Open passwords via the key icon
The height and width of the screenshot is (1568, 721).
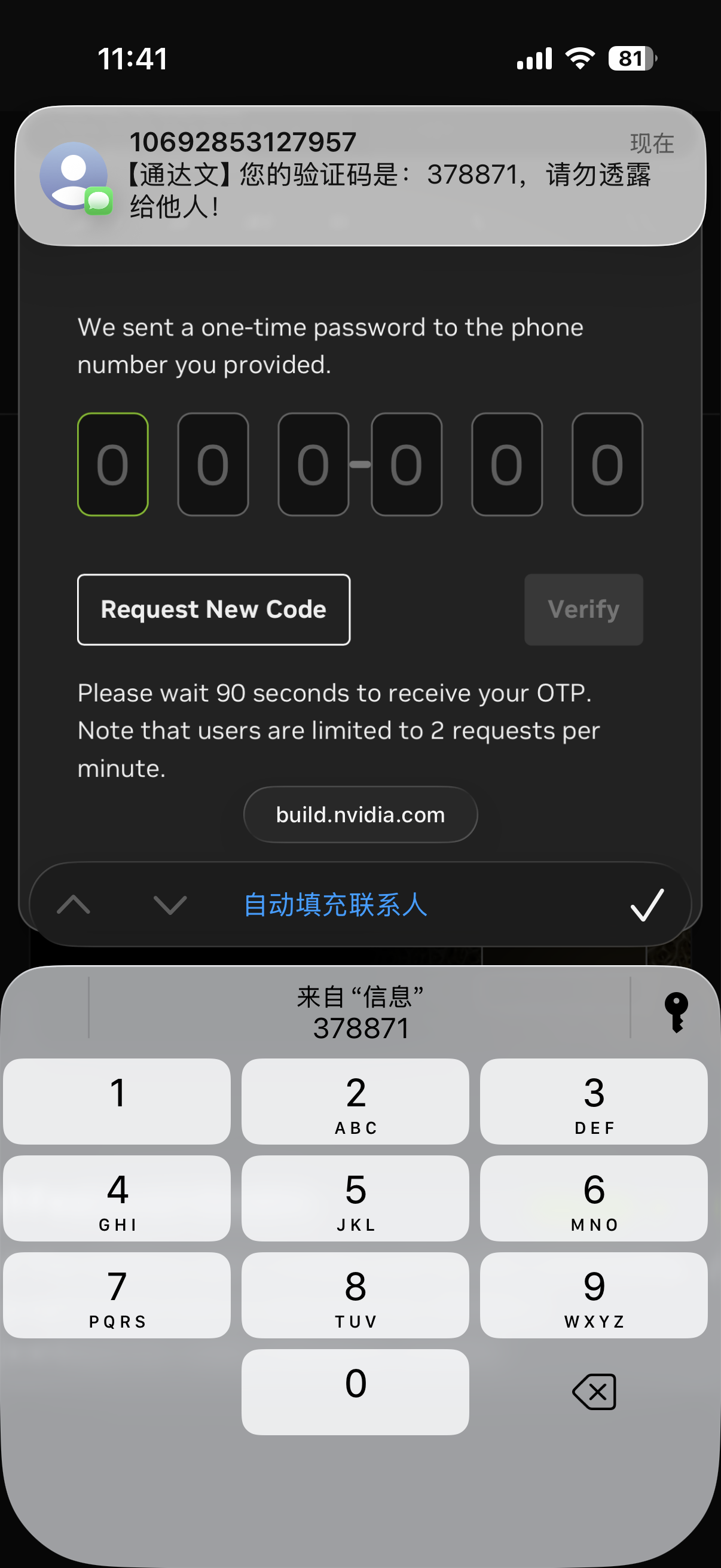(676, 1012)
